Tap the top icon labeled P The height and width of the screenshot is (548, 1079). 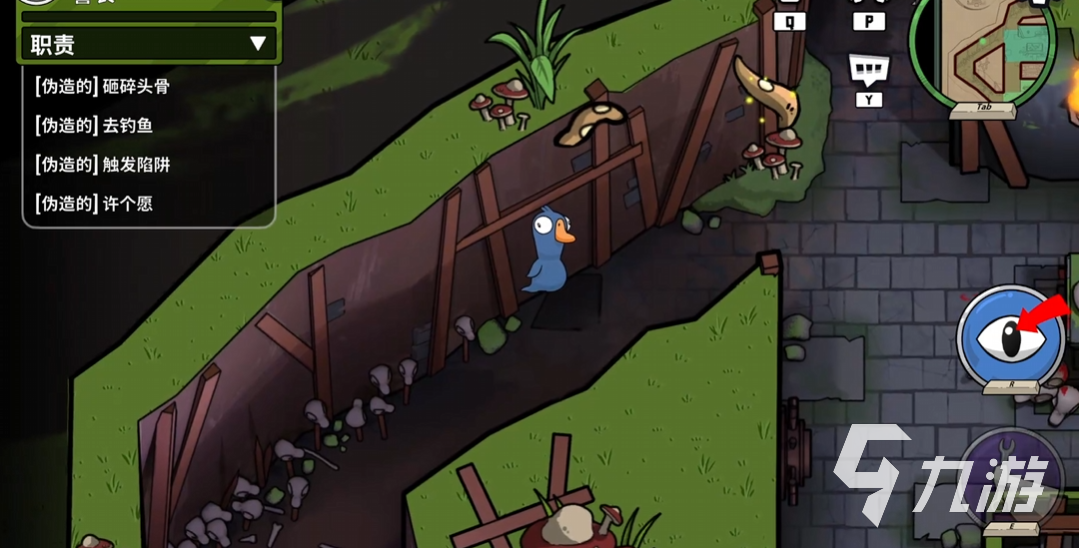[868, 18]
